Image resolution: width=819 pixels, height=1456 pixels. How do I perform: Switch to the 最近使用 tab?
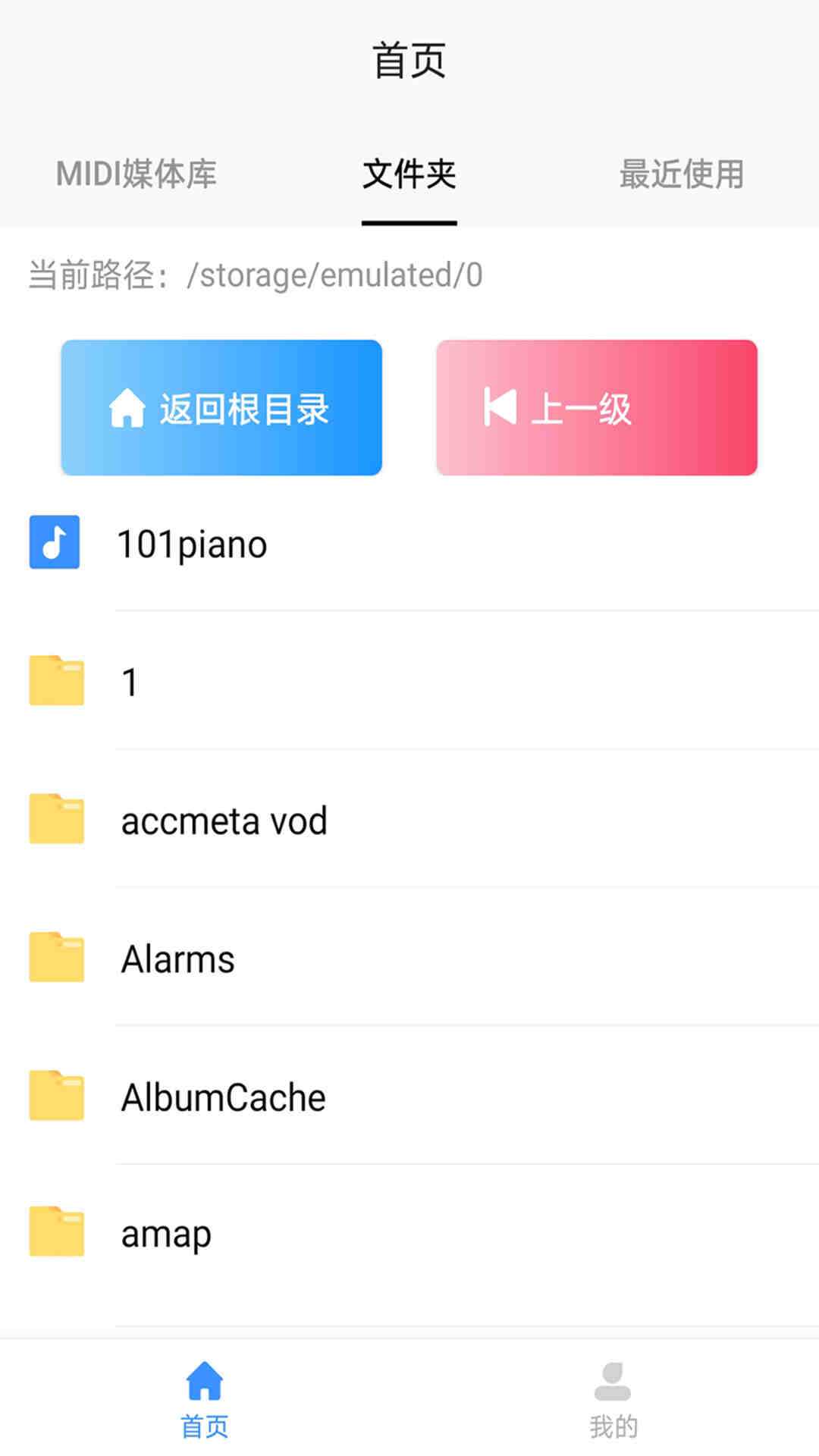[x=681, y=174]
